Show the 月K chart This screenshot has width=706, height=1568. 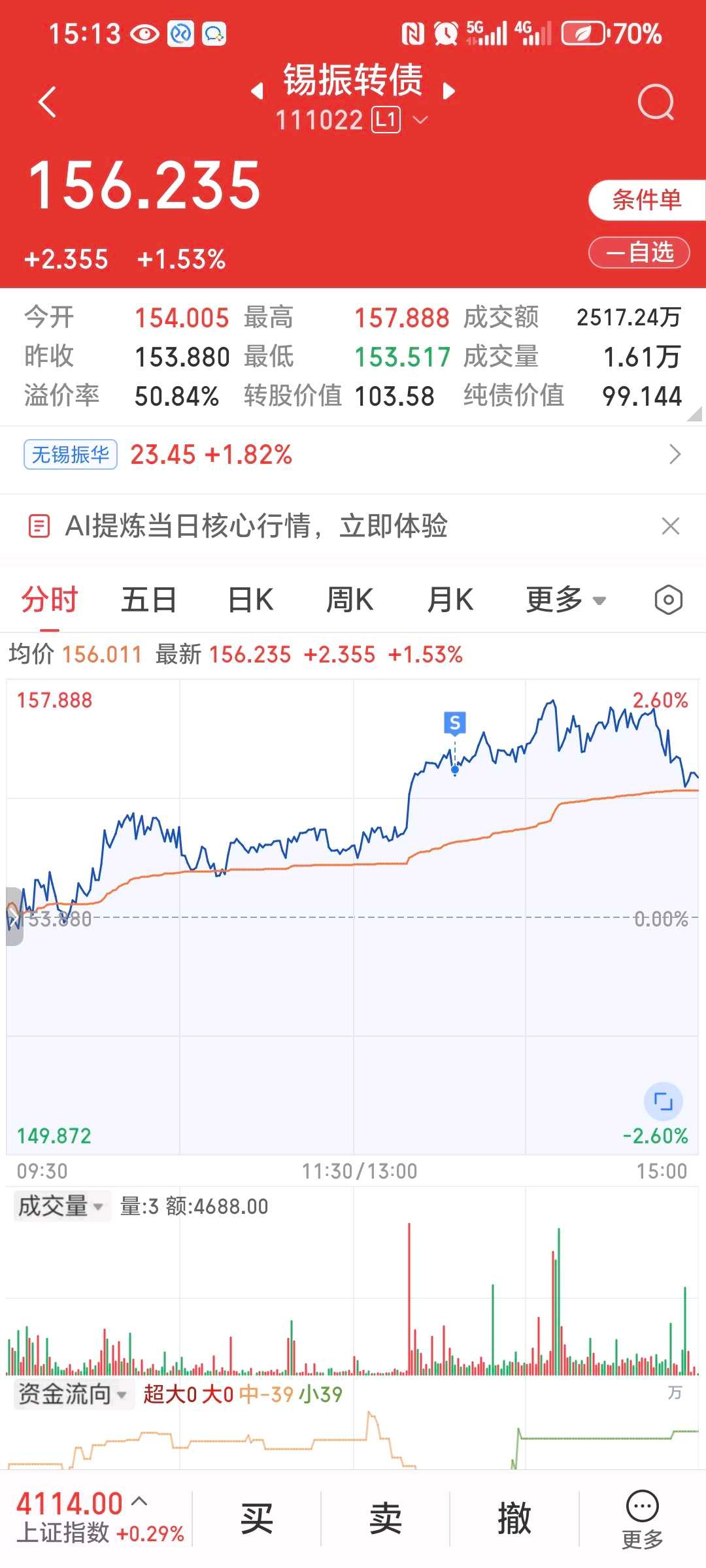(450, 600)
